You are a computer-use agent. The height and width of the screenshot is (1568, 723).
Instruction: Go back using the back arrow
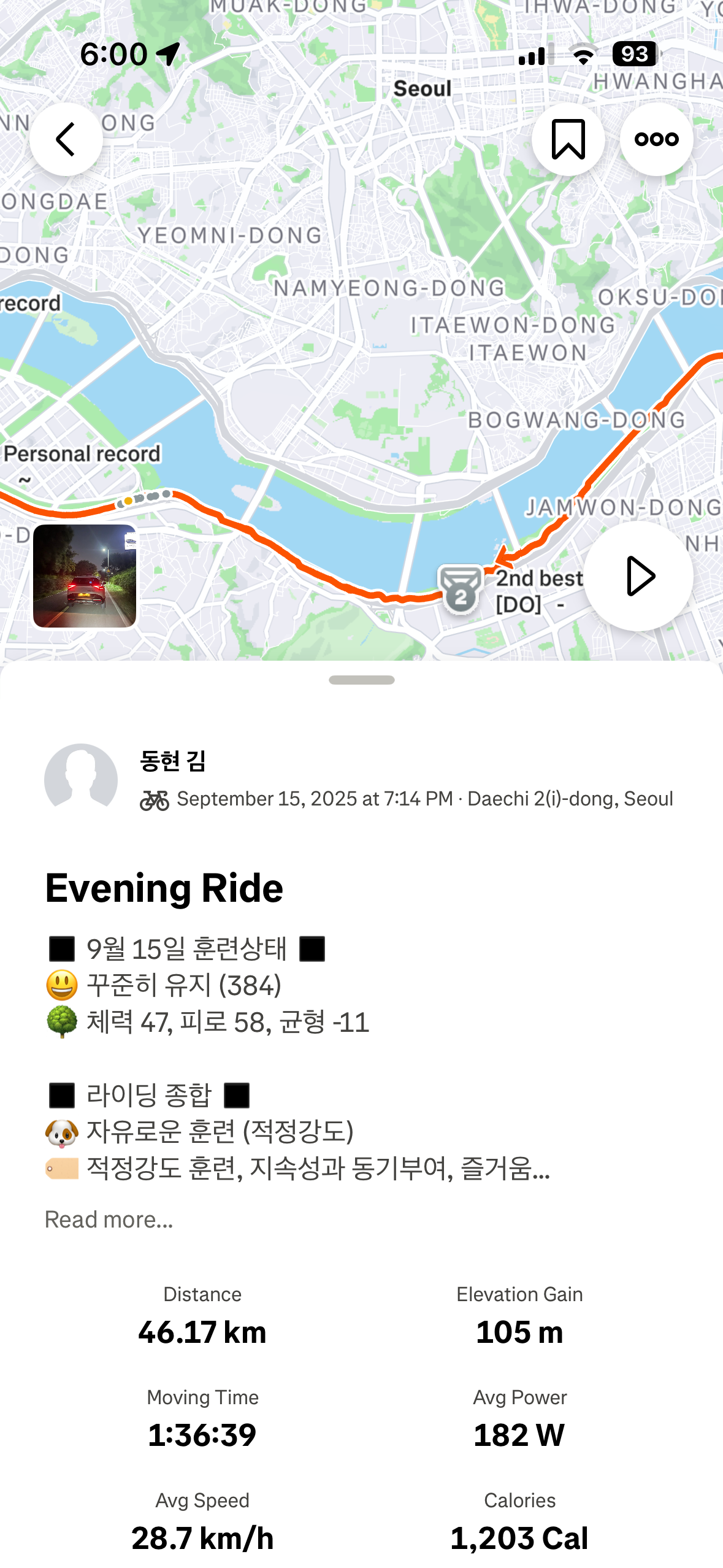click(x=66, y=139)
